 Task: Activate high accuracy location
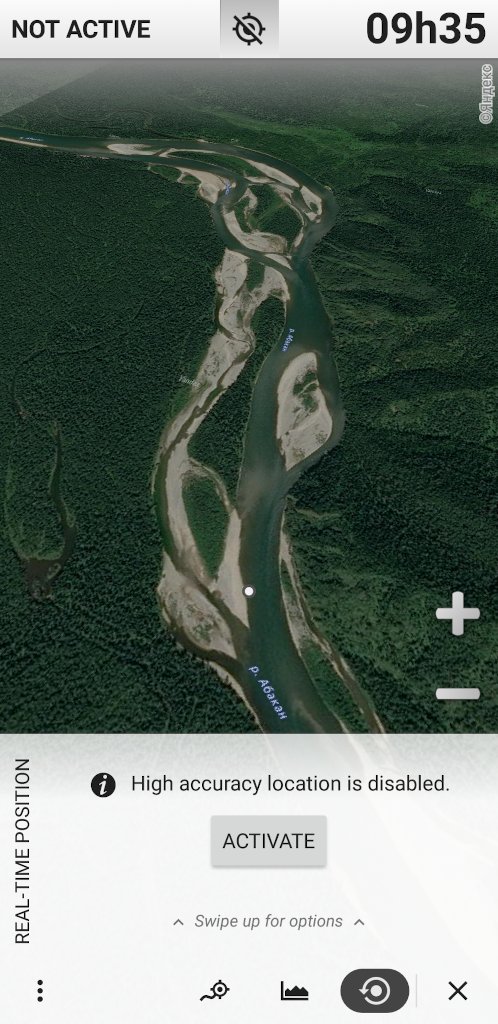[268, 840]
